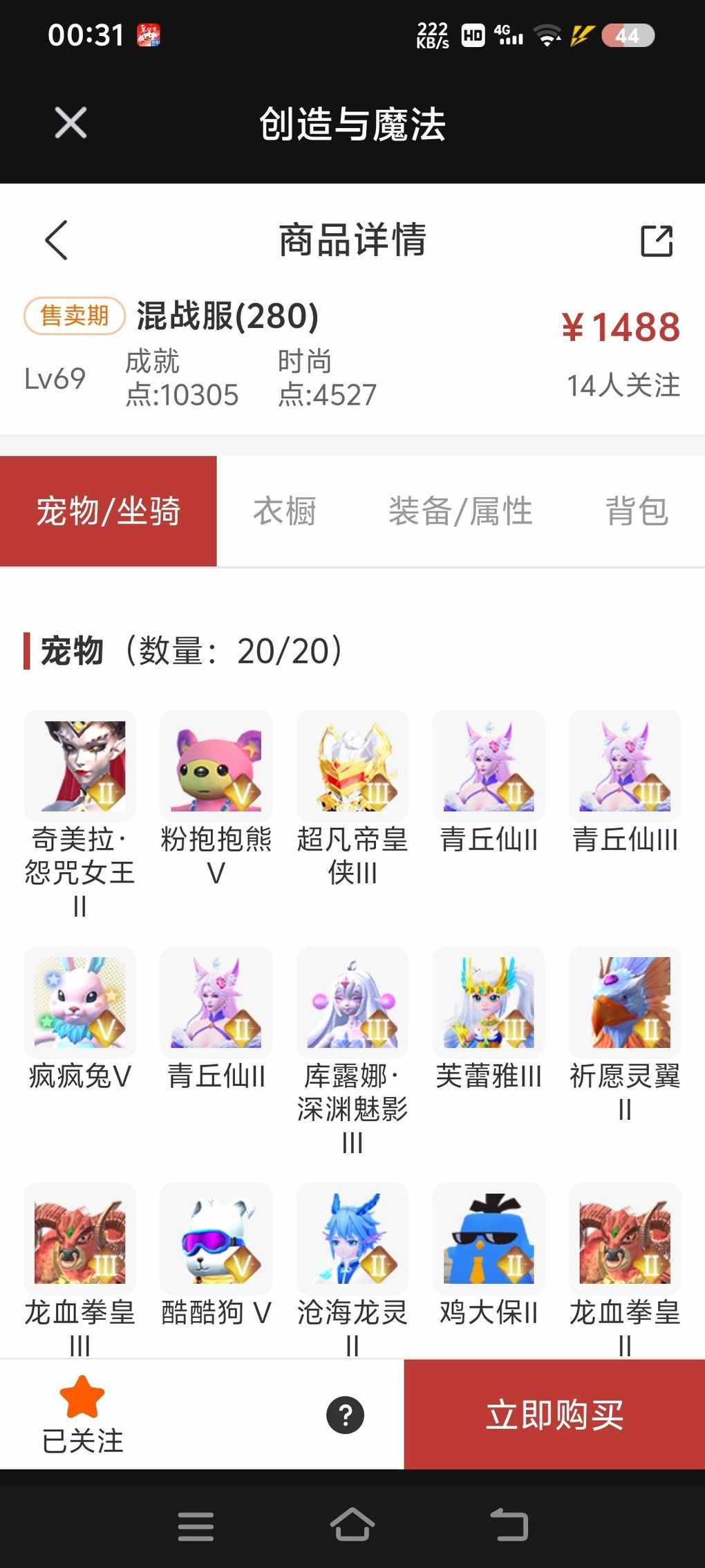Share this product listing
Screen dimensions: 705x1568
(656, 241)
